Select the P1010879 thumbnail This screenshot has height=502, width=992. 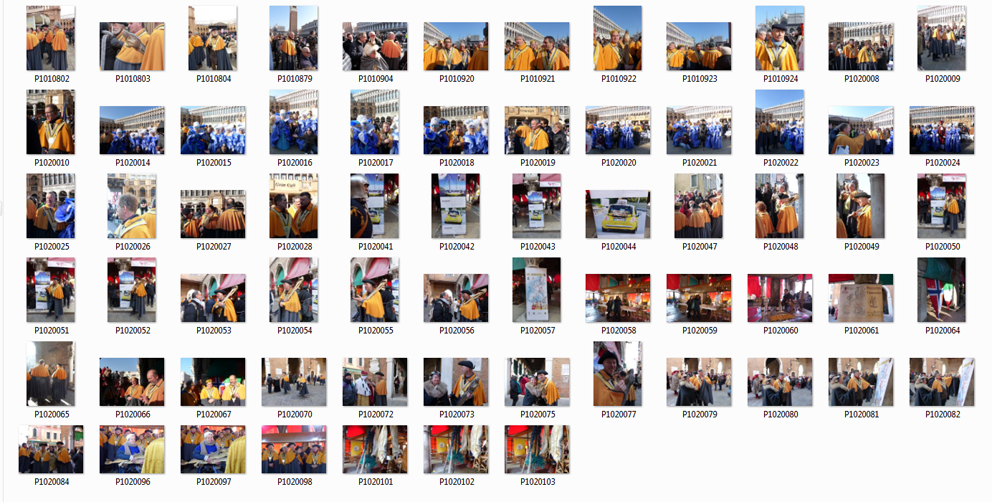293,38
